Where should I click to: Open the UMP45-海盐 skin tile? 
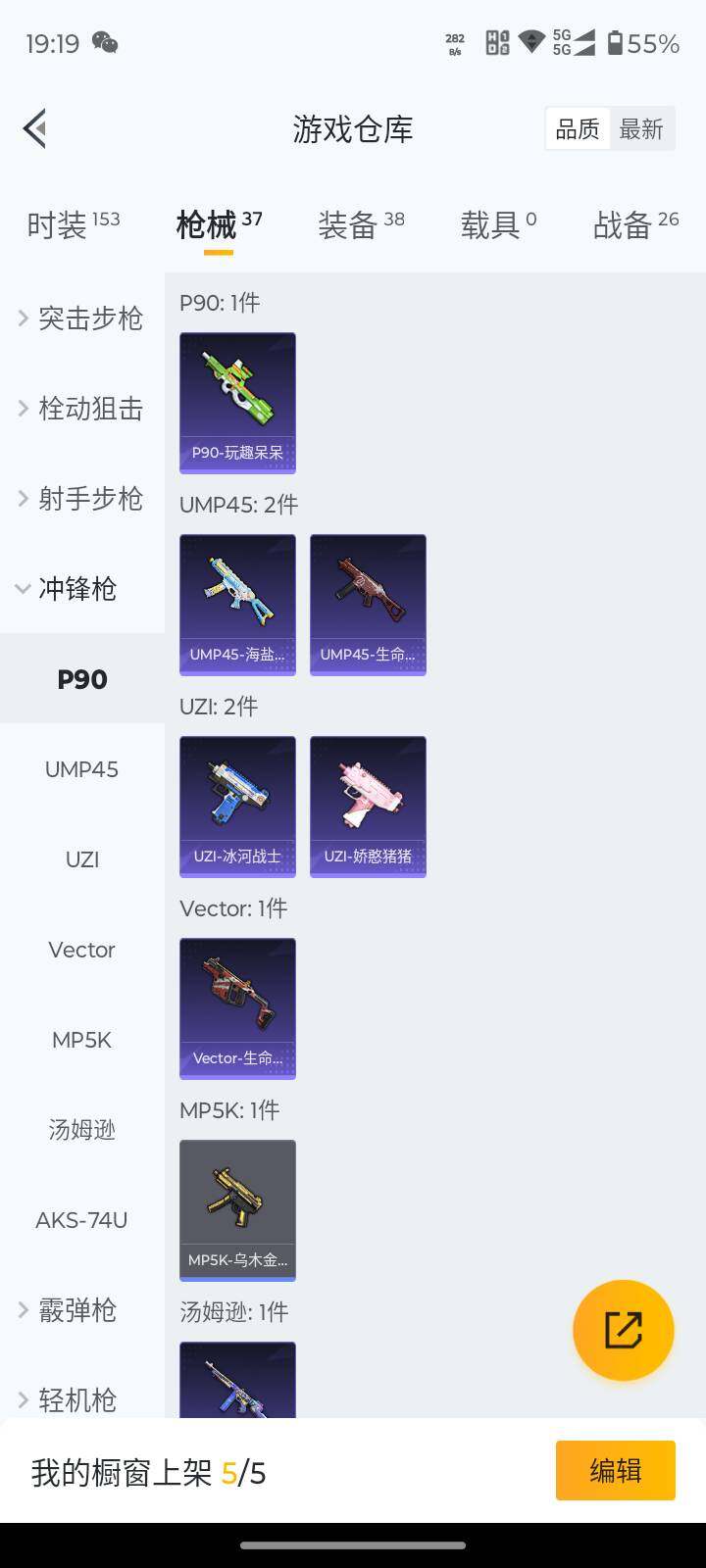(x=237, y=604)
